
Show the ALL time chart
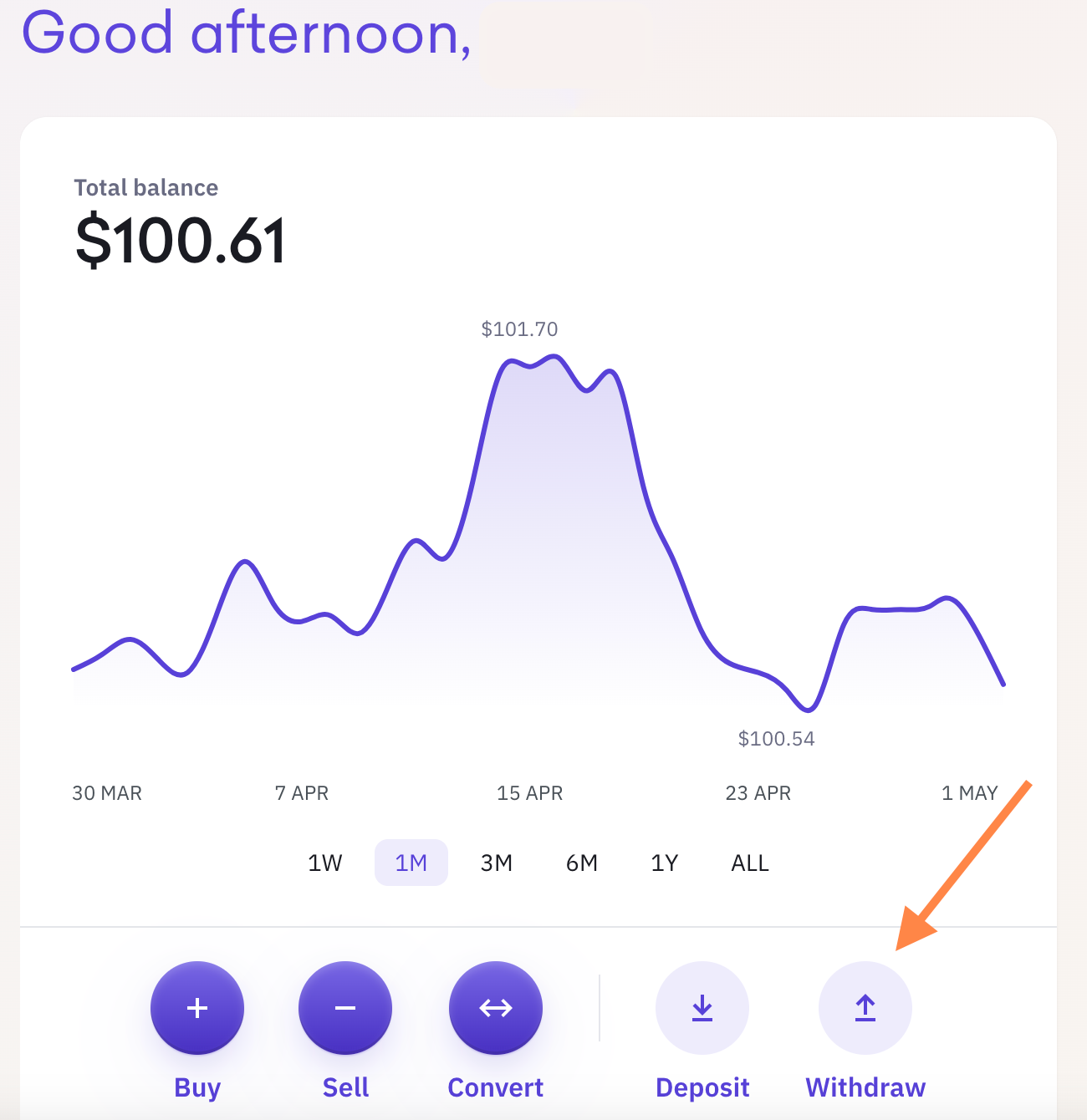coord(749,863)
